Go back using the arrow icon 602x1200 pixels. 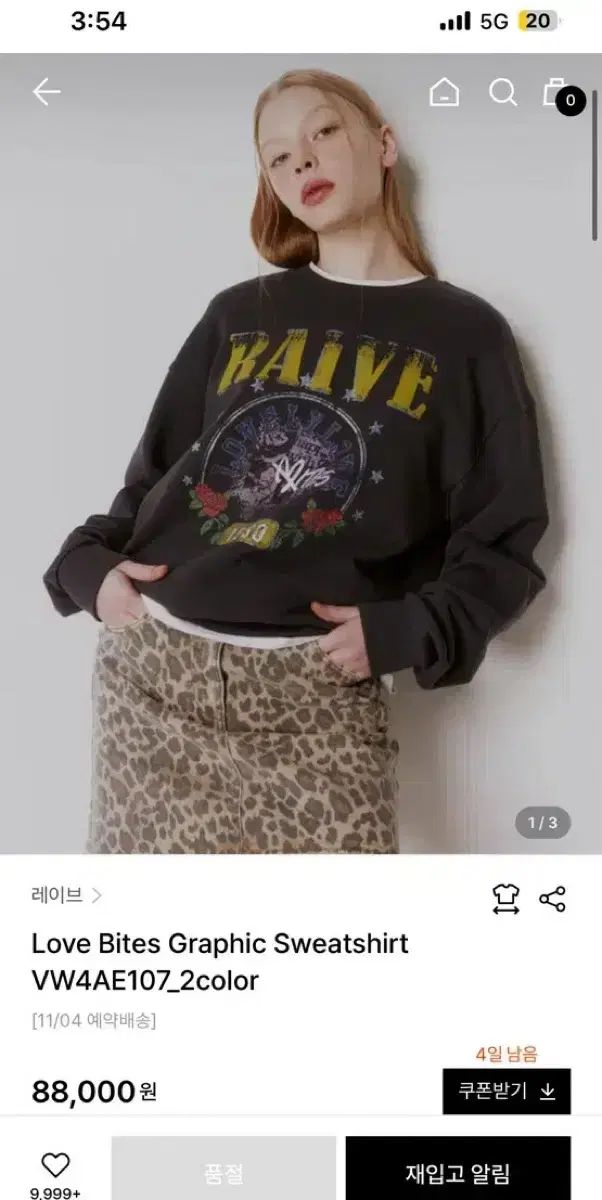pyautogui.click(x=46, y=93)
